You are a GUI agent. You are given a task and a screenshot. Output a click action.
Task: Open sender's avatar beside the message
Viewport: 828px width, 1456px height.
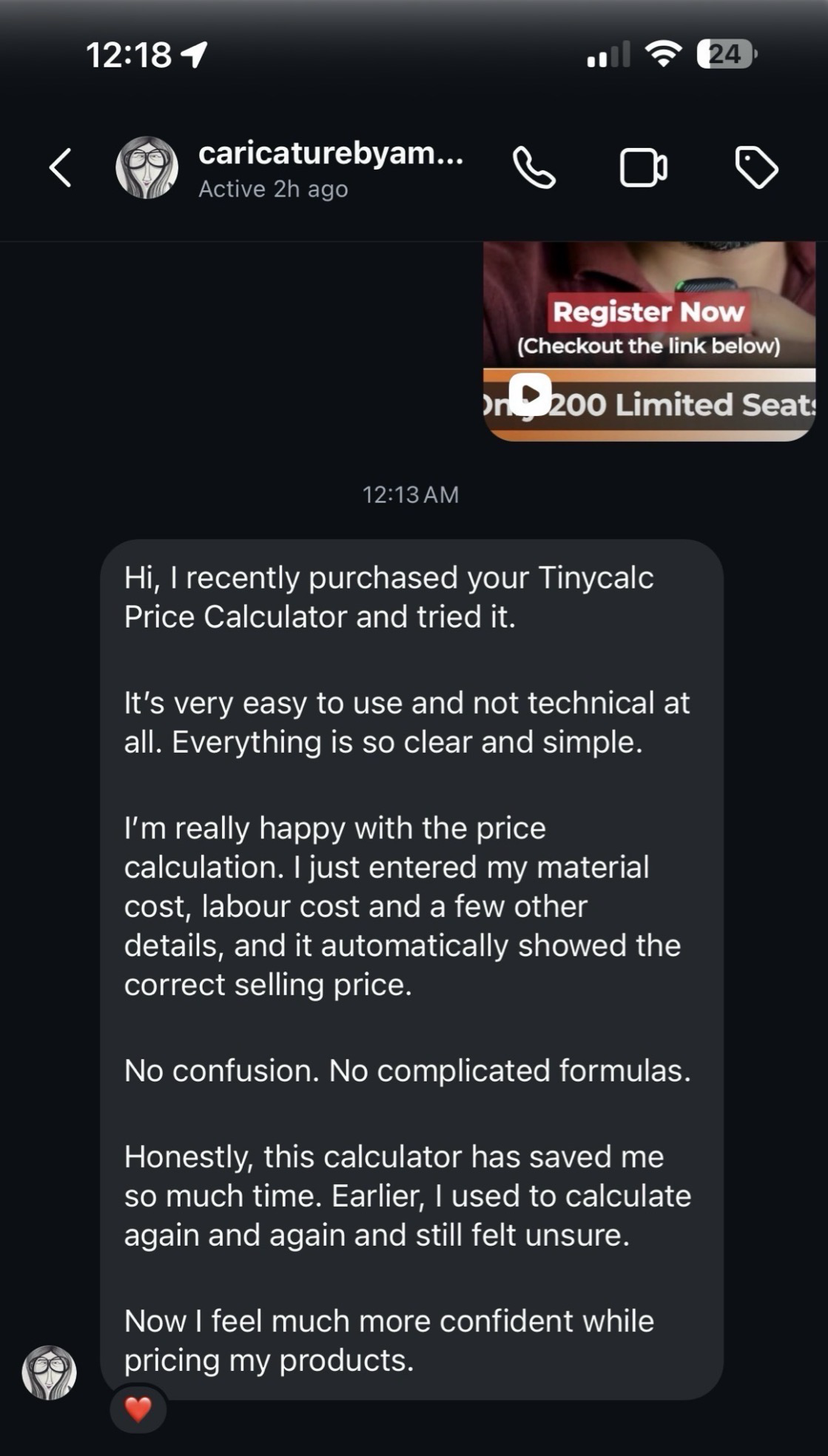[50, 1372]
